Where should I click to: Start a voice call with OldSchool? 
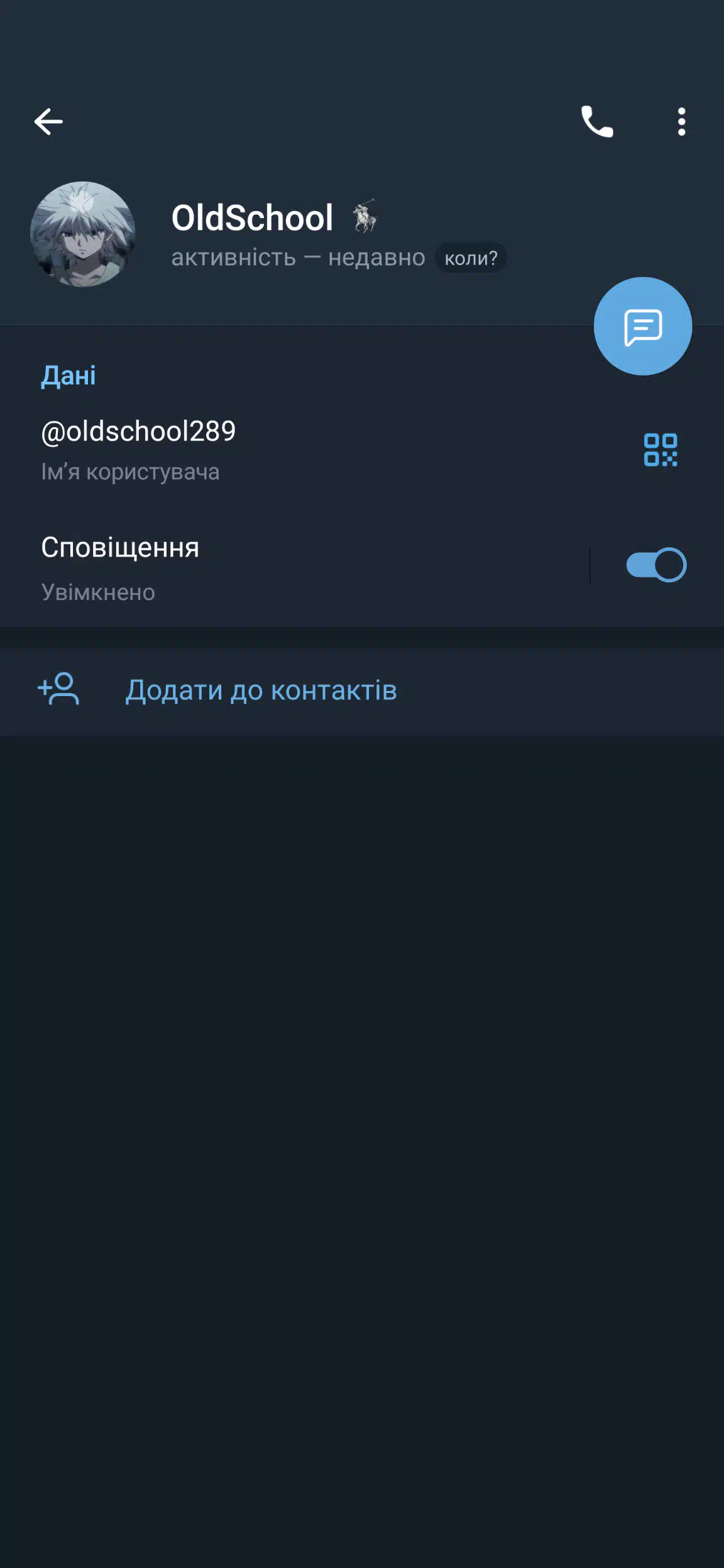596,122
